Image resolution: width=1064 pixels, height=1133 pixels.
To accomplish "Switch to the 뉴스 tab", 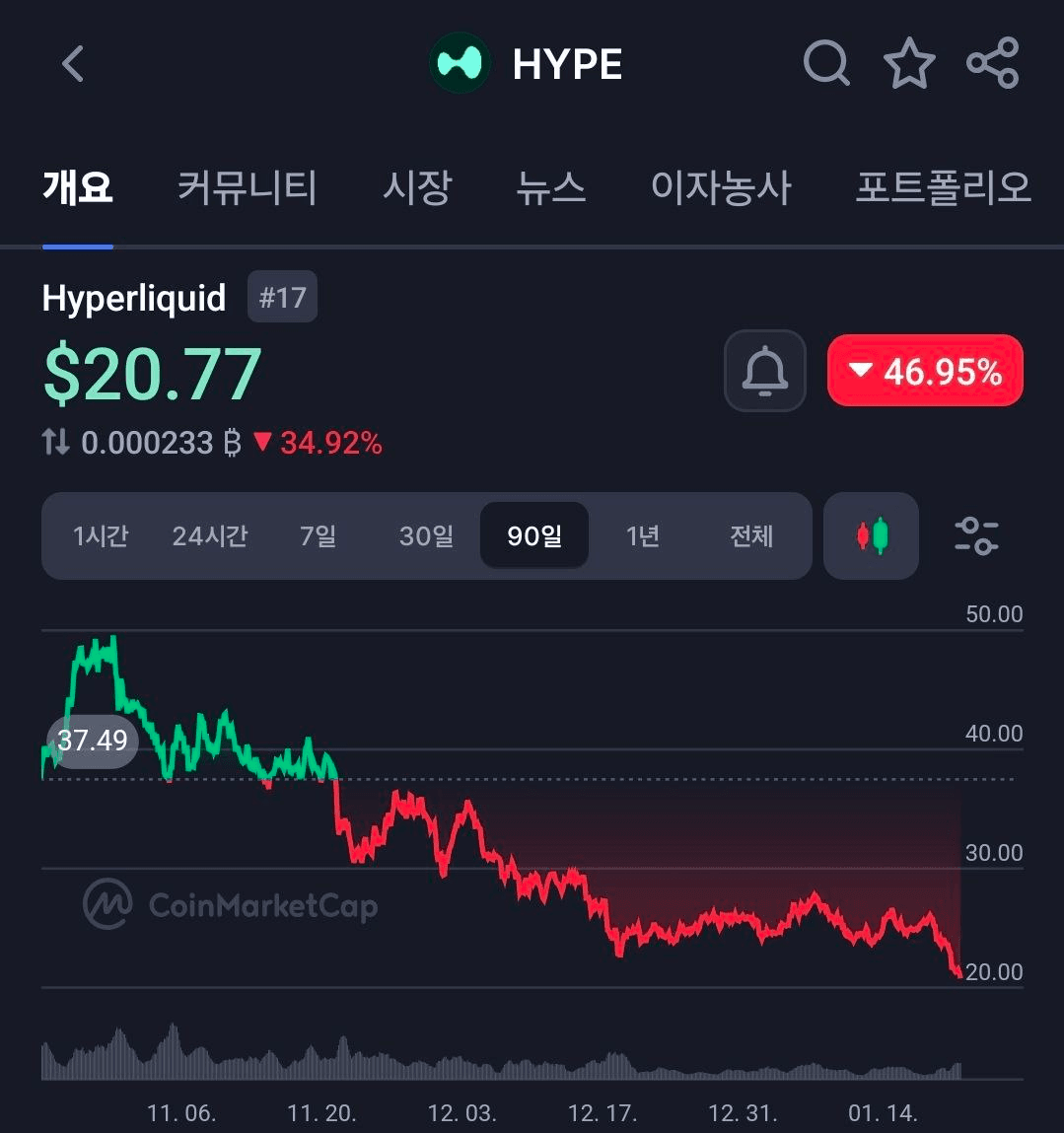I will click(550, 186).
